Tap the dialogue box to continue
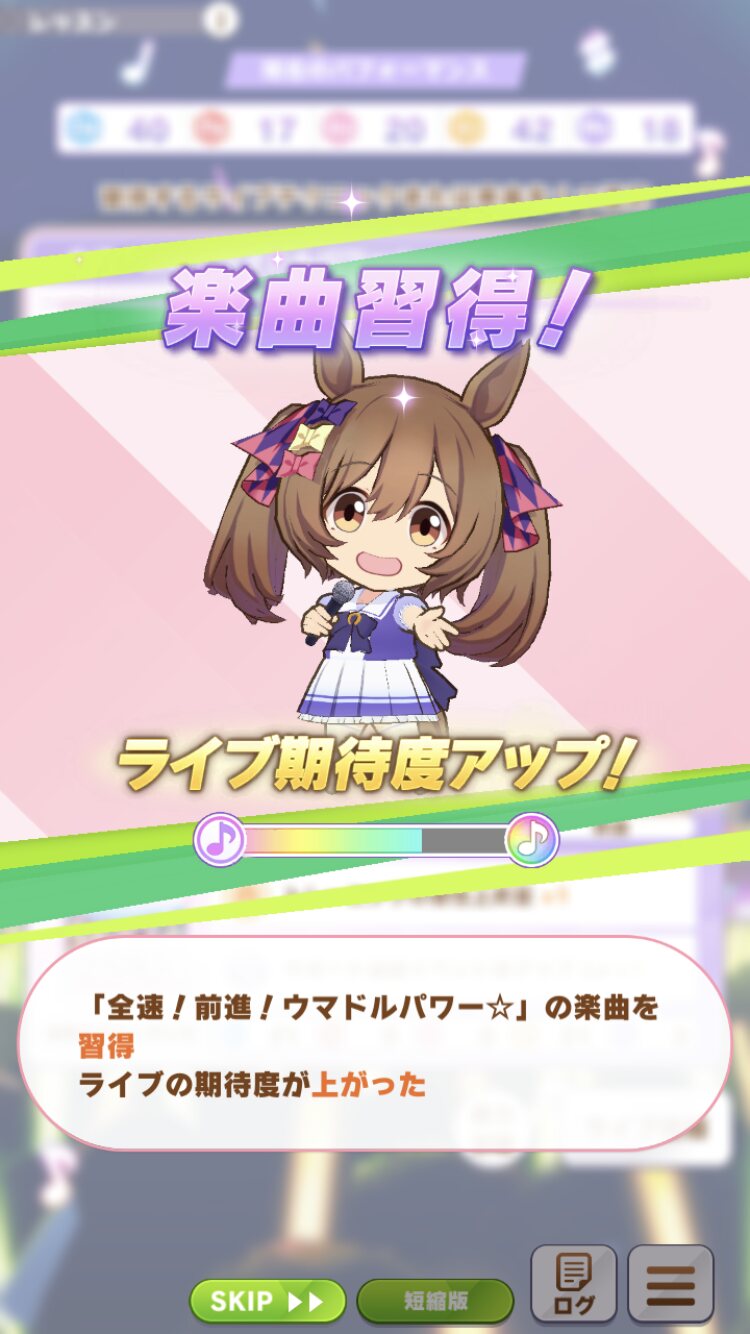 (375, 1043)
